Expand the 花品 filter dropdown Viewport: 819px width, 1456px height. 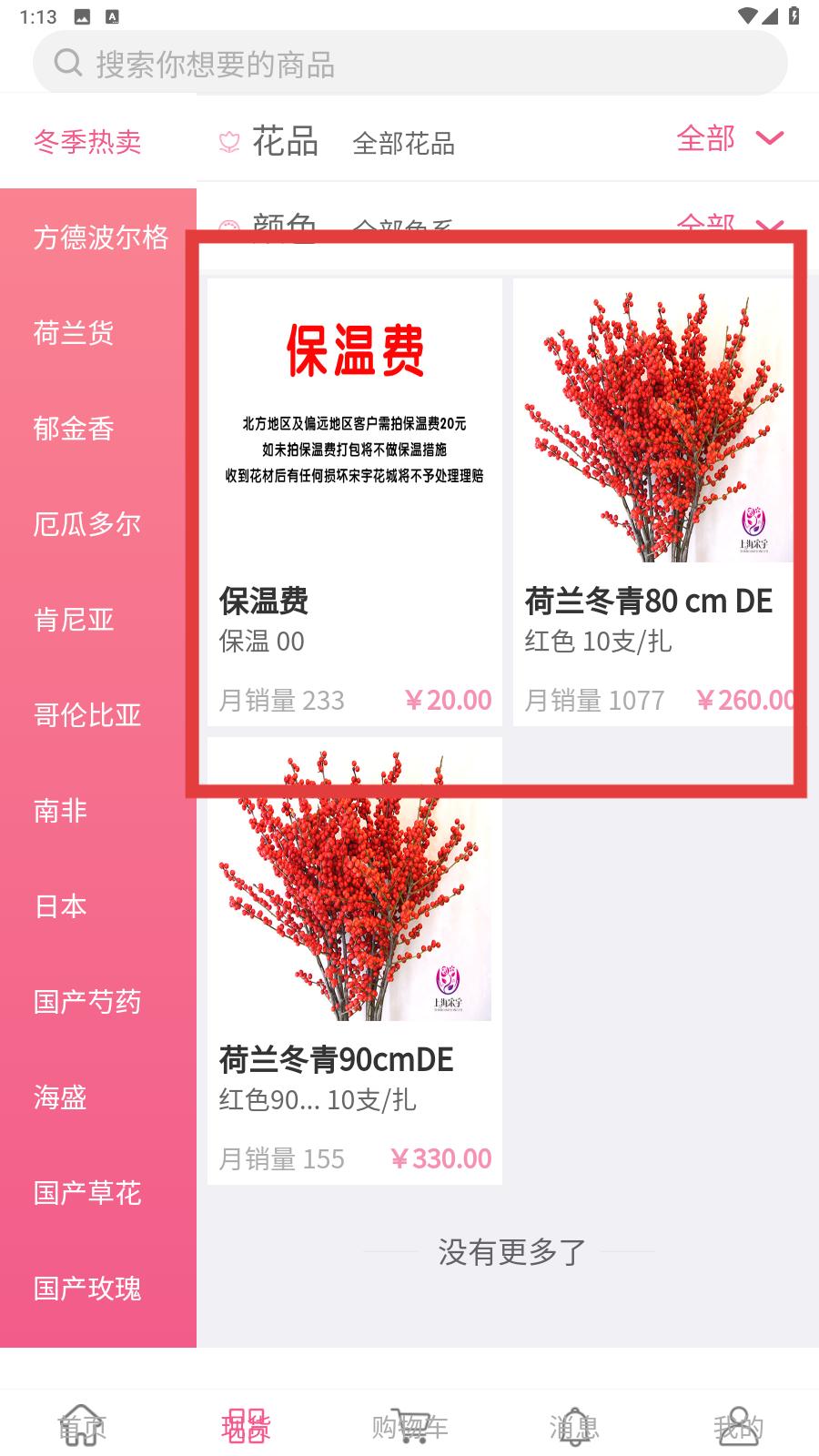click(x=730, y=139)
